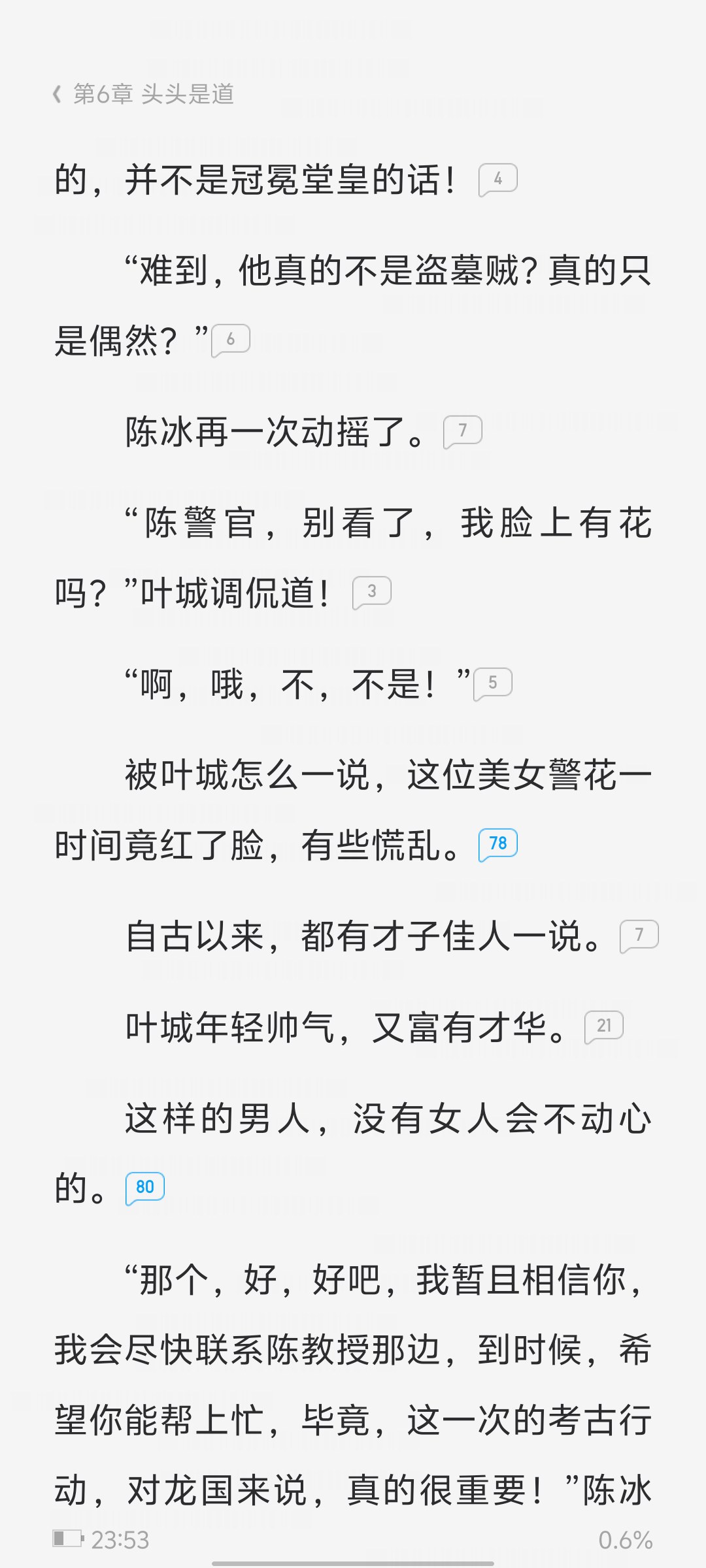Image resolution: width=706 pixels, height=1568 pixels.
Task: Open the 4 comments after 冠冕堂皇的话
Action: 498,179
